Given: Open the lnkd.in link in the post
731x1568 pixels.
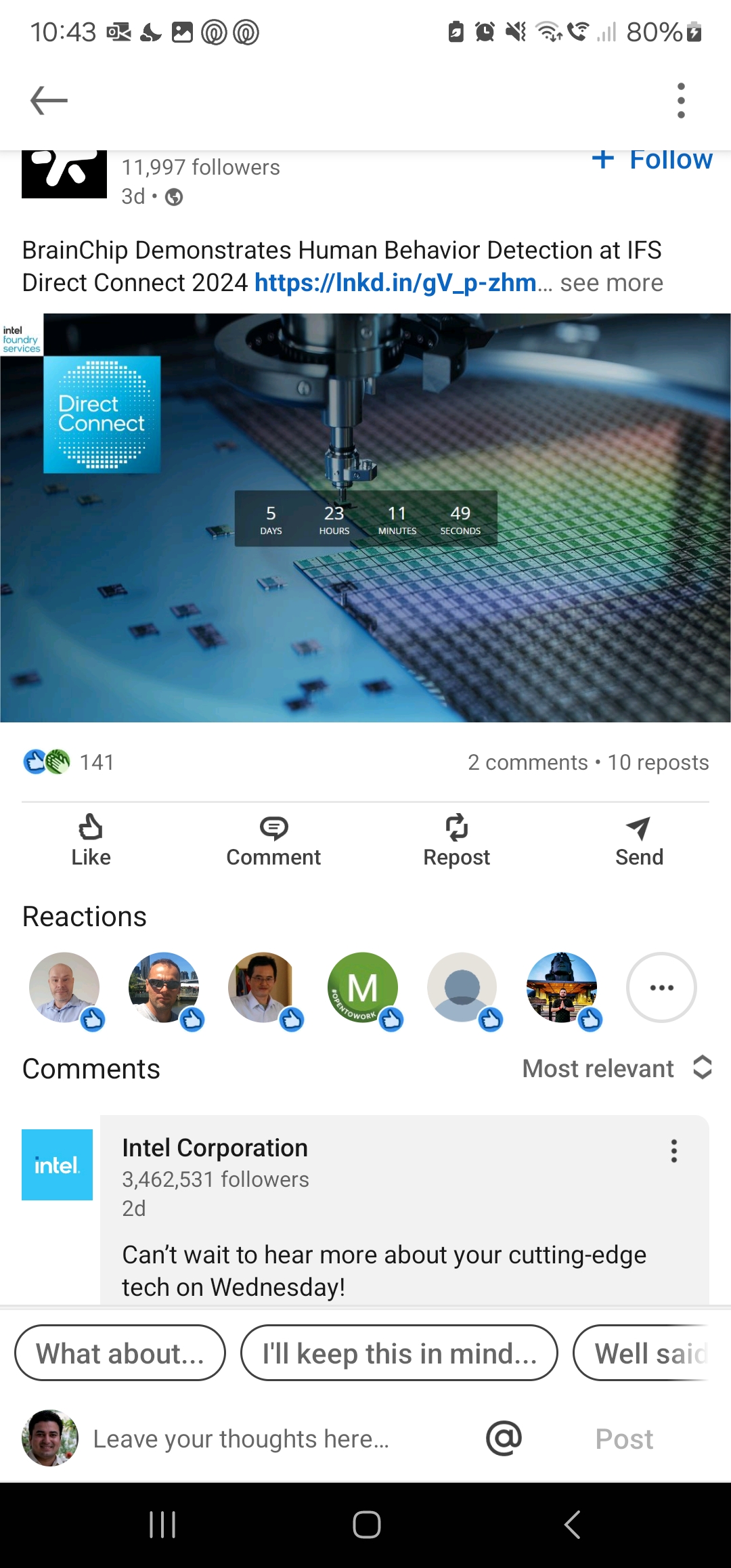Looking at the screenshot, I should 395,283.
